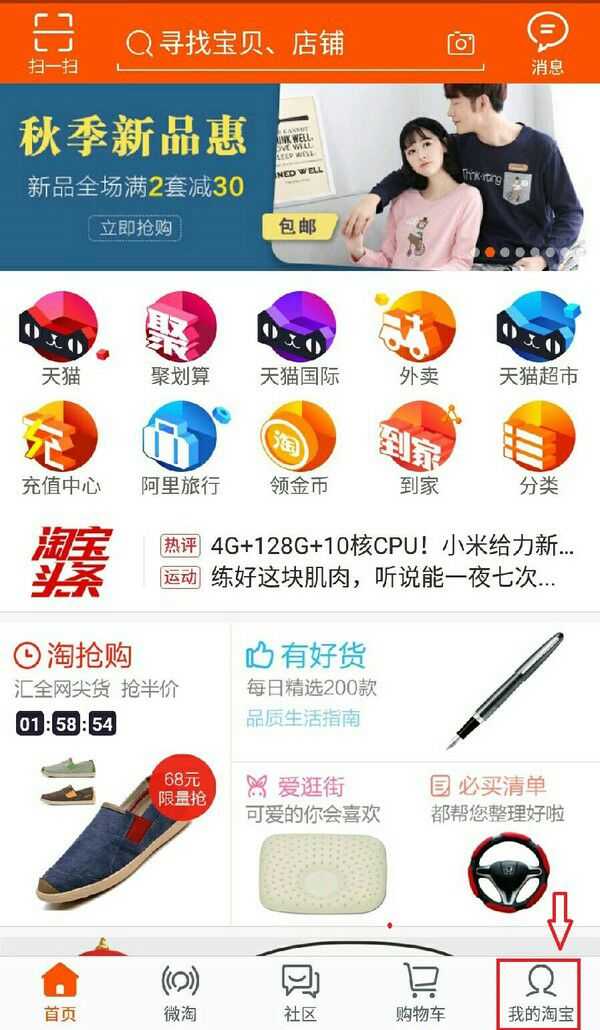
Task: Open the 领金币 shortcut
Action: pos(299,450)
